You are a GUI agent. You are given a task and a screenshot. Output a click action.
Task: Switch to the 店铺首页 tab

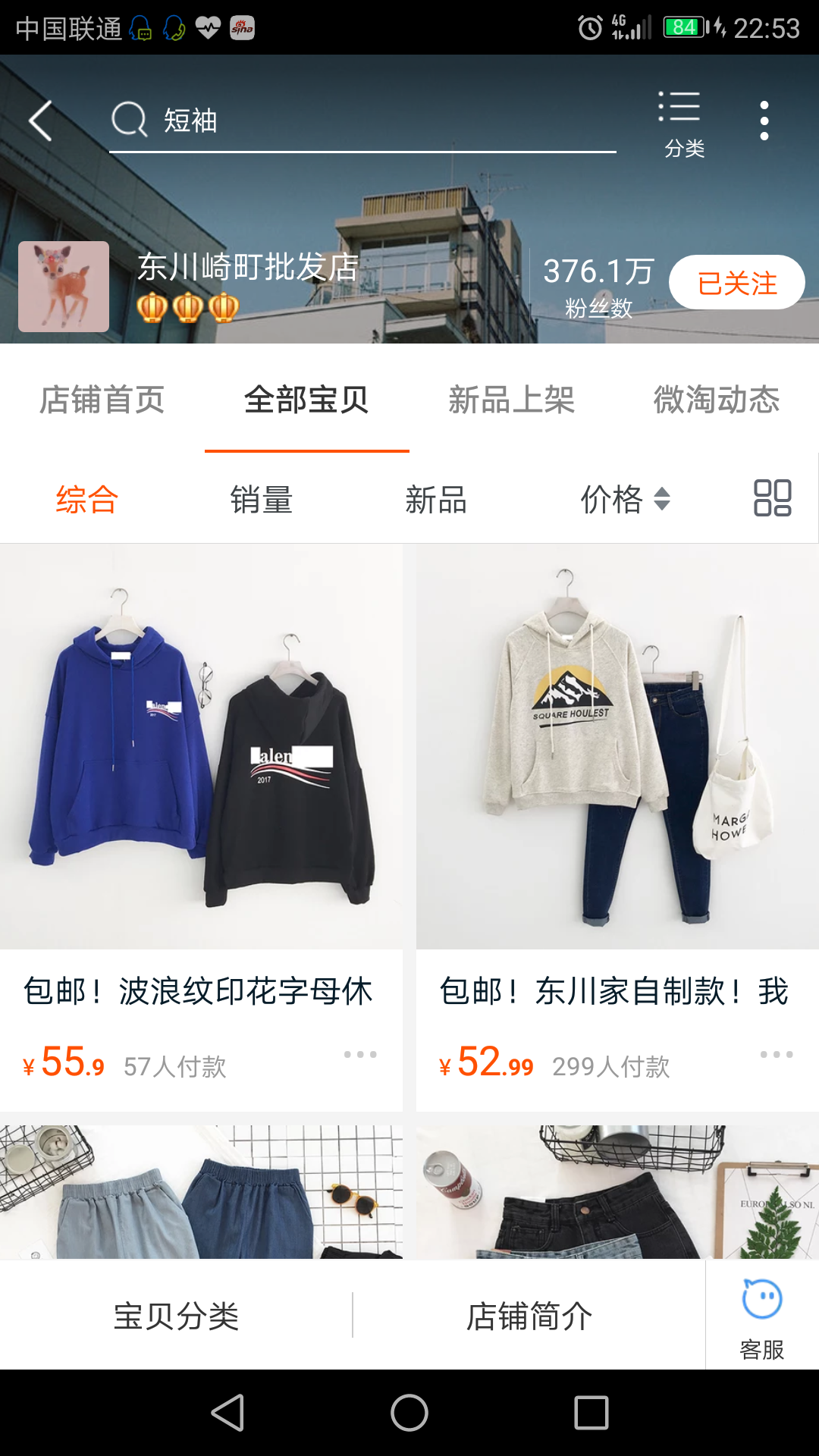[x=102, y=400]
